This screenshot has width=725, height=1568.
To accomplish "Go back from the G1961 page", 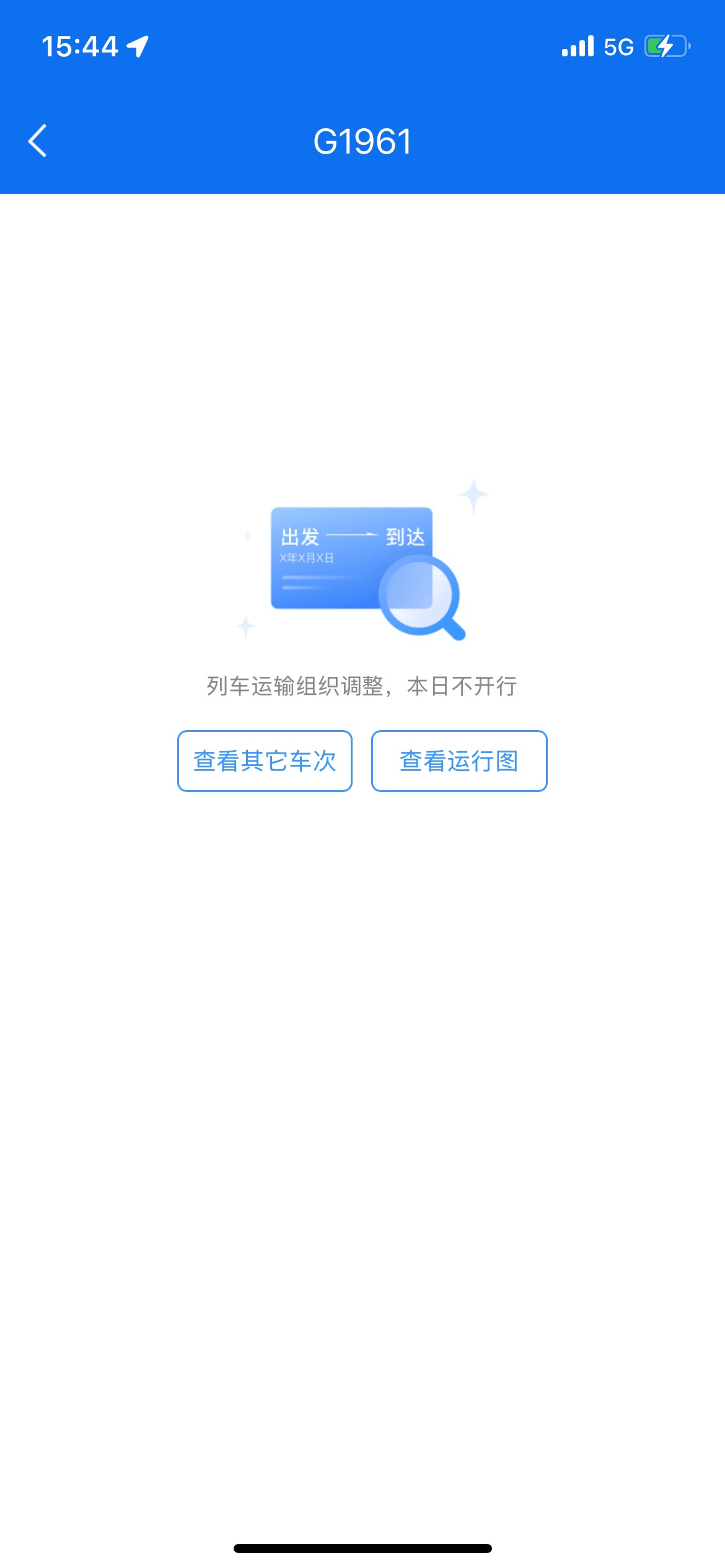I will tap(38, 141).
